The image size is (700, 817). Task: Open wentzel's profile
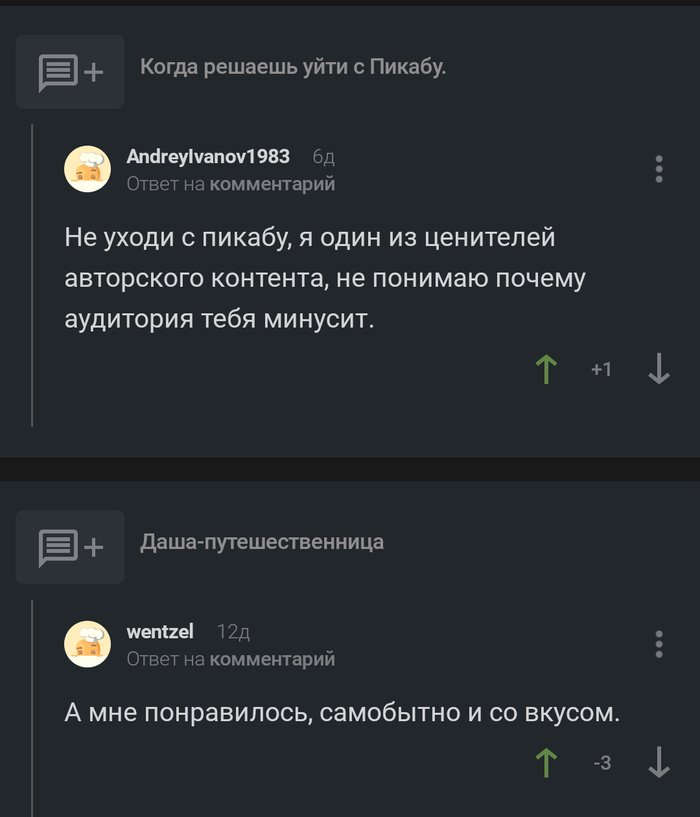[160, 631]
